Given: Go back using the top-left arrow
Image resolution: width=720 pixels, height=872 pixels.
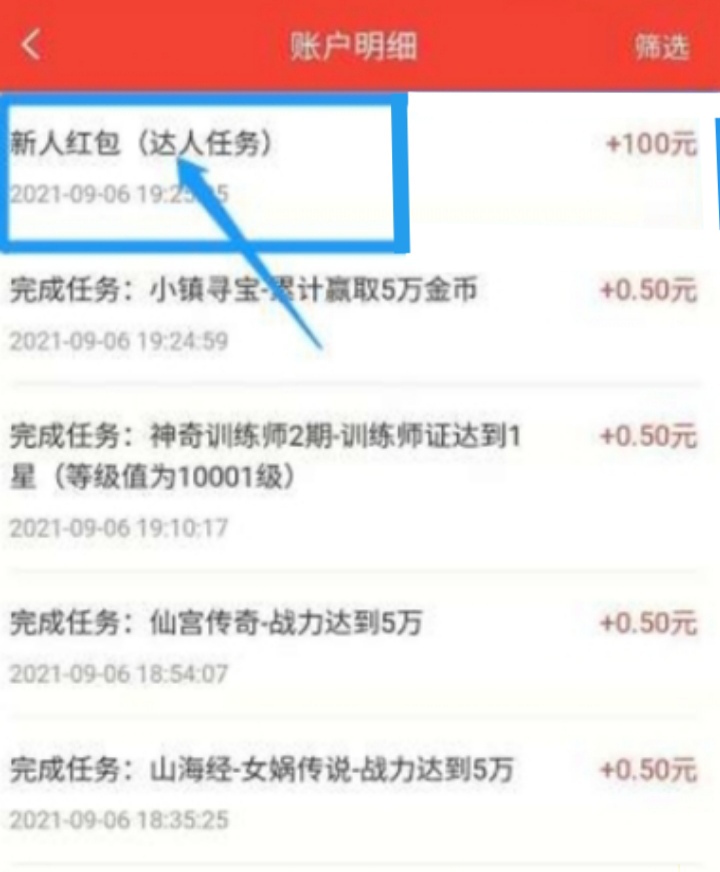Looking at the screenshot, I should (32, 45).
